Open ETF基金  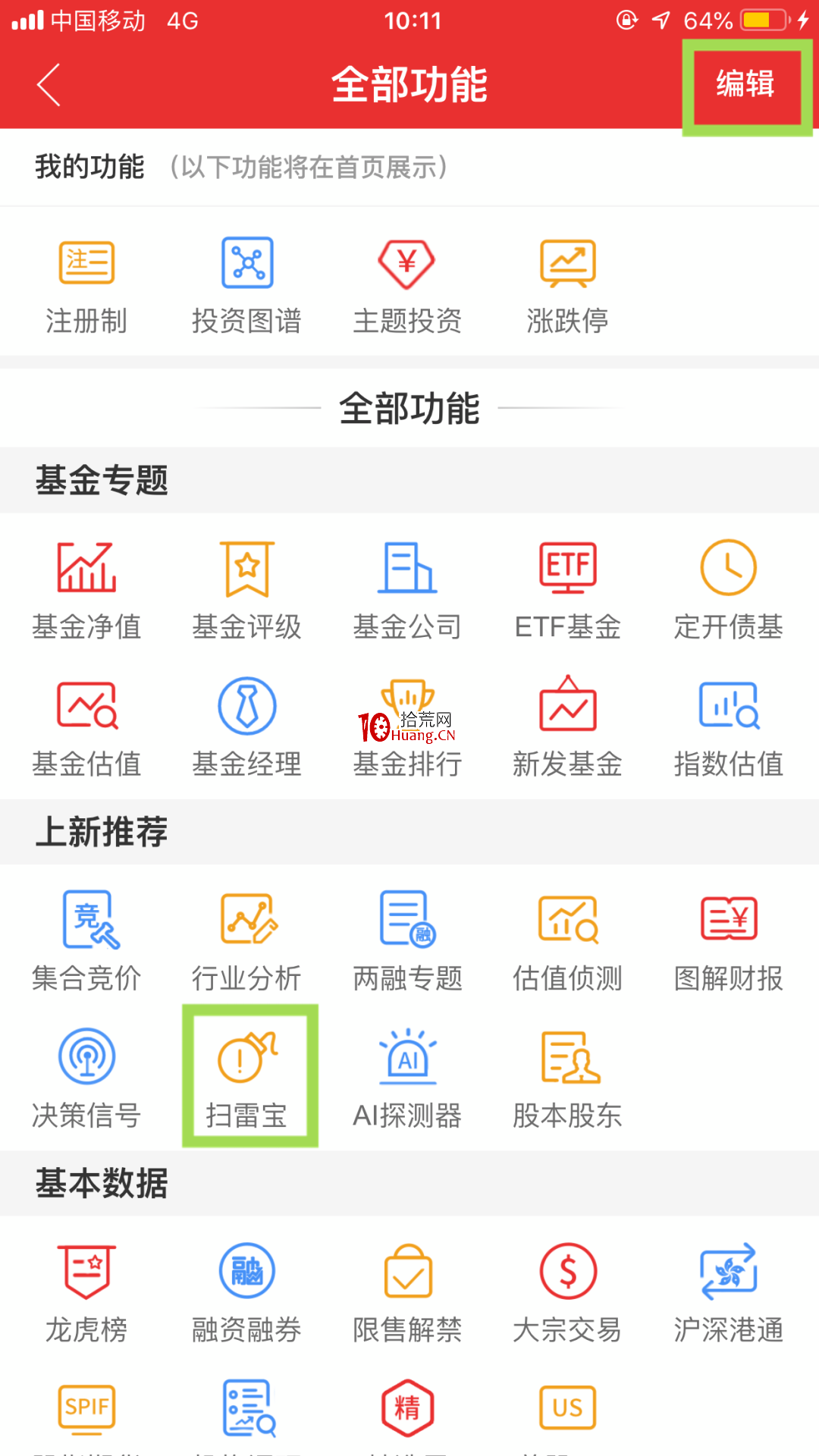[567, 591]
